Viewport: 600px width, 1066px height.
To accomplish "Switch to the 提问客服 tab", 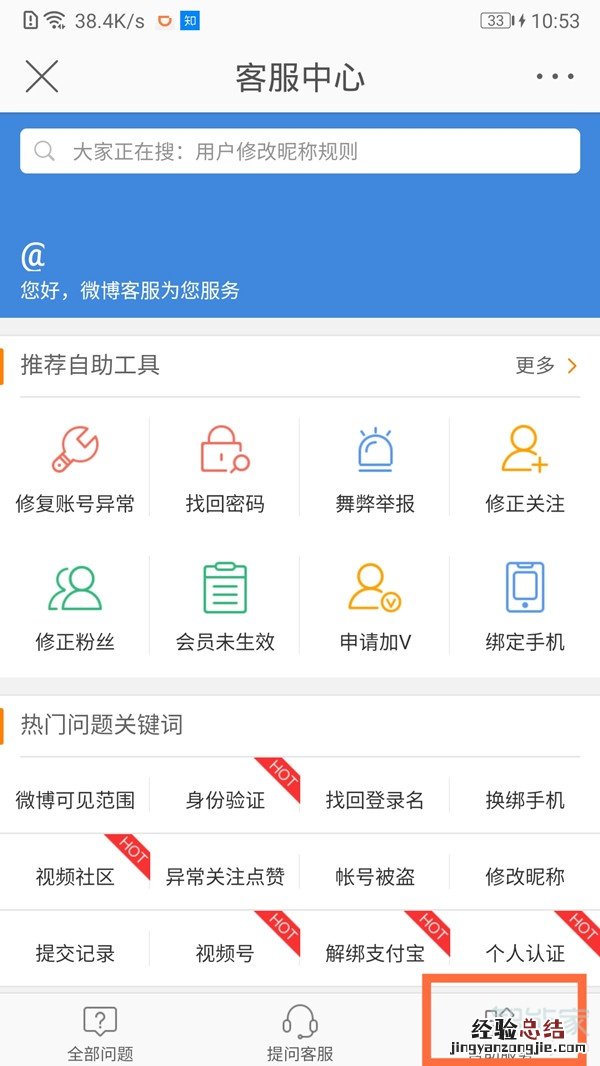I will 300,1033.
